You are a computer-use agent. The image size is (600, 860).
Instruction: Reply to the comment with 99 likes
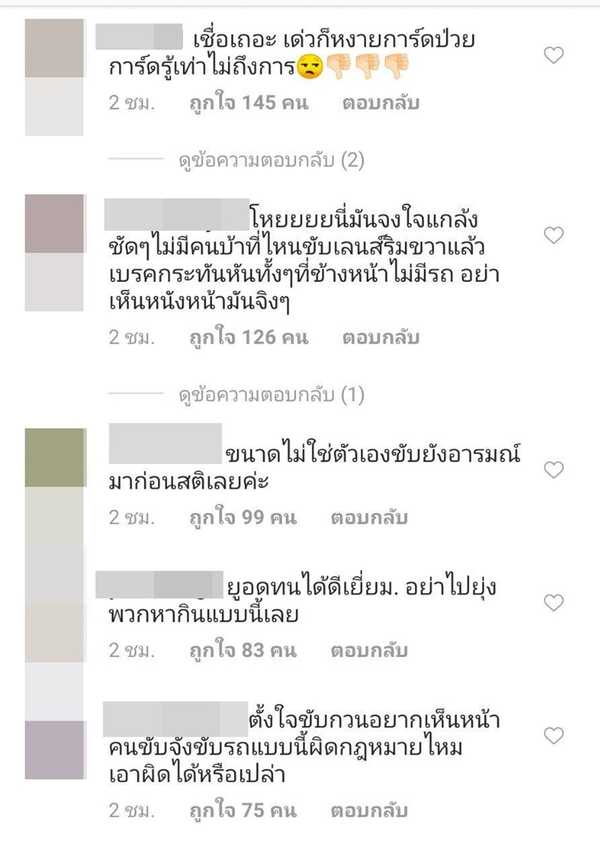point(380,518)
